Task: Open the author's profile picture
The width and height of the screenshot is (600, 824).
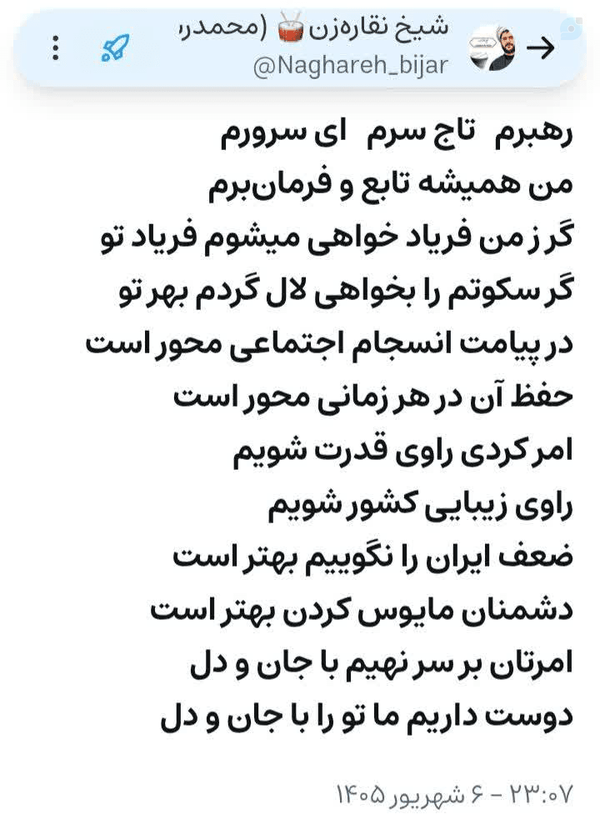Action: [492, 48]
